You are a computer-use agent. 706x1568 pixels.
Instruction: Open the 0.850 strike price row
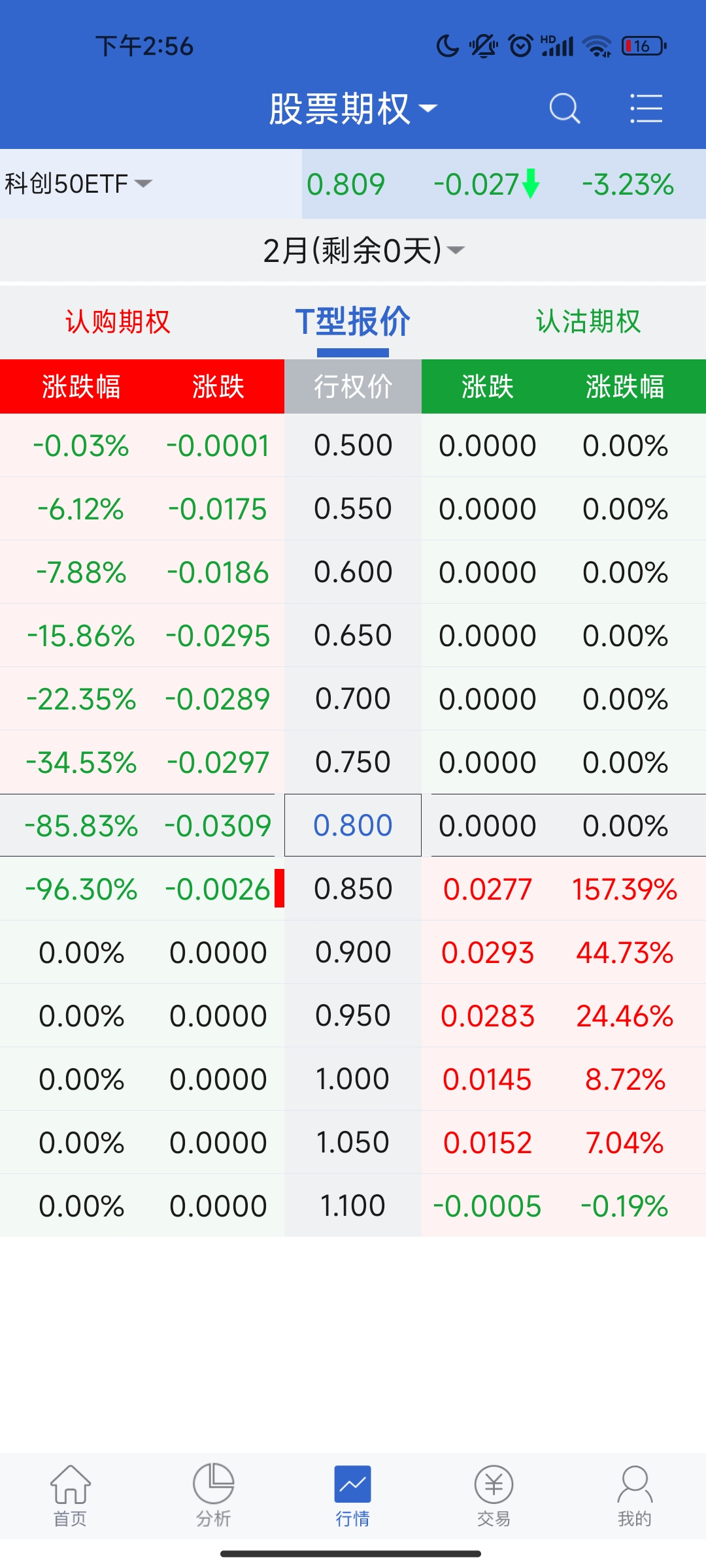[353, 889]
